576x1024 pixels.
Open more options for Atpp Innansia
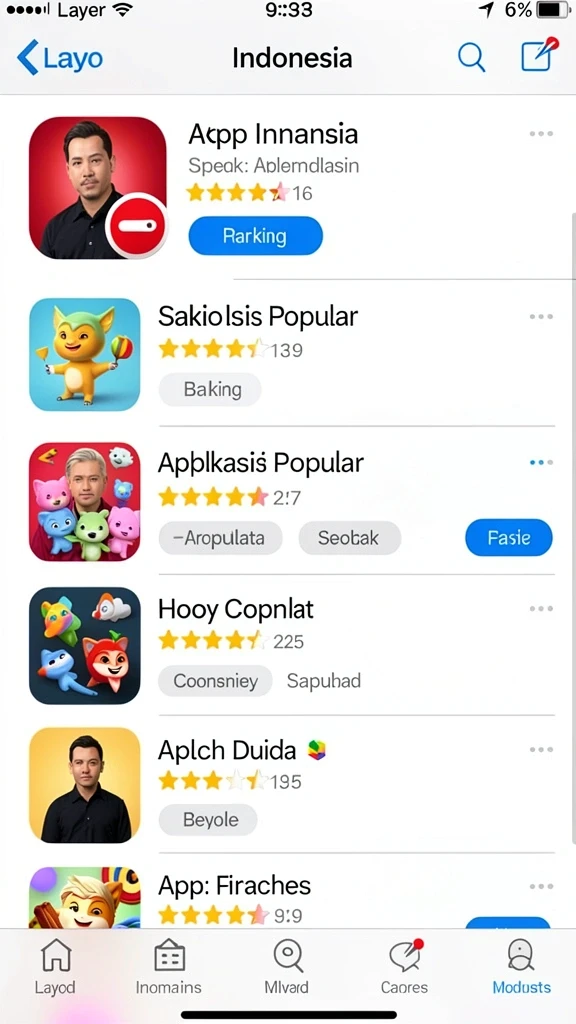click(x=541, y=134)
